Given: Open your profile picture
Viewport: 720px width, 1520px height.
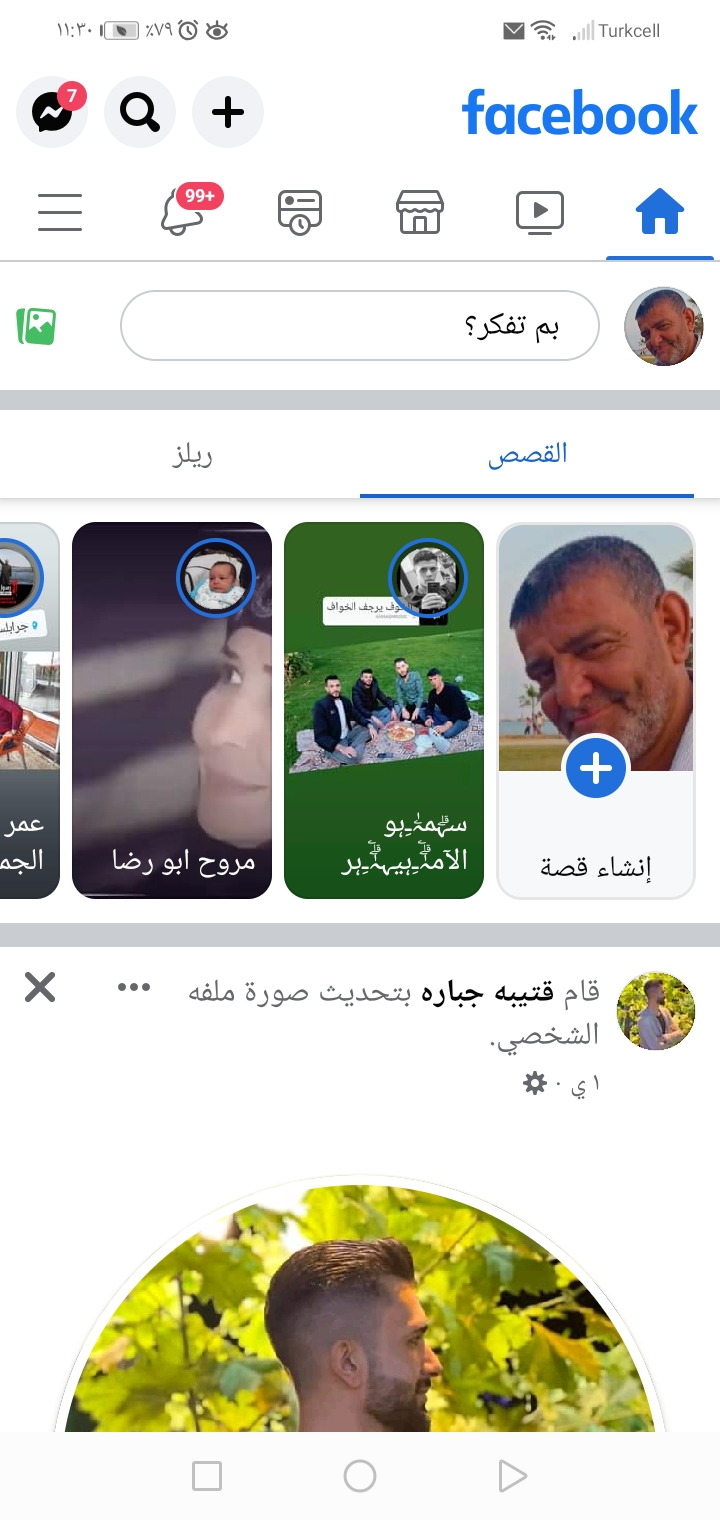Looking at the screenshot, I should (x=664, y=326).
